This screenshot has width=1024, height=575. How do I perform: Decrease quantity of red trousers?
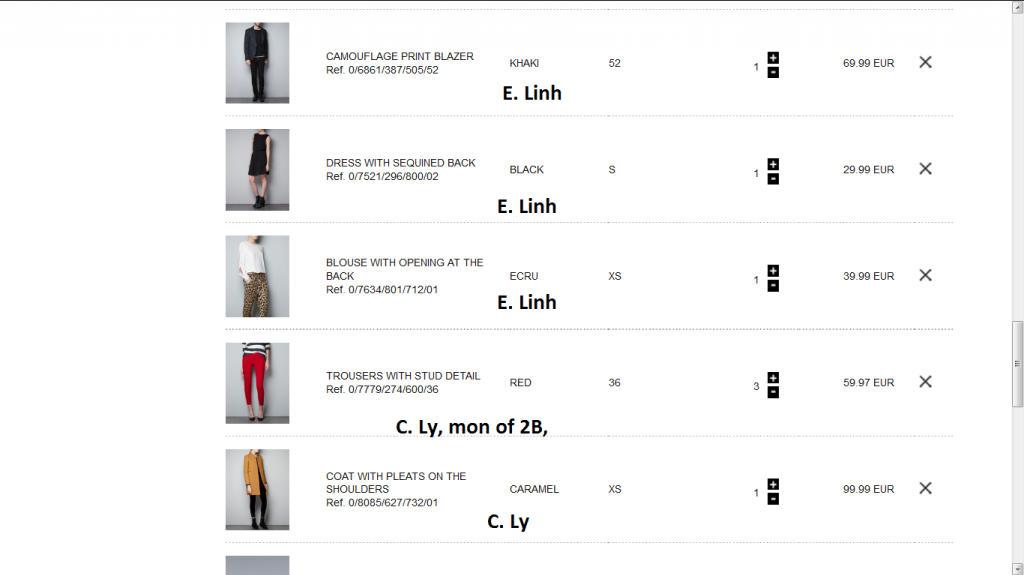(773, 392)
